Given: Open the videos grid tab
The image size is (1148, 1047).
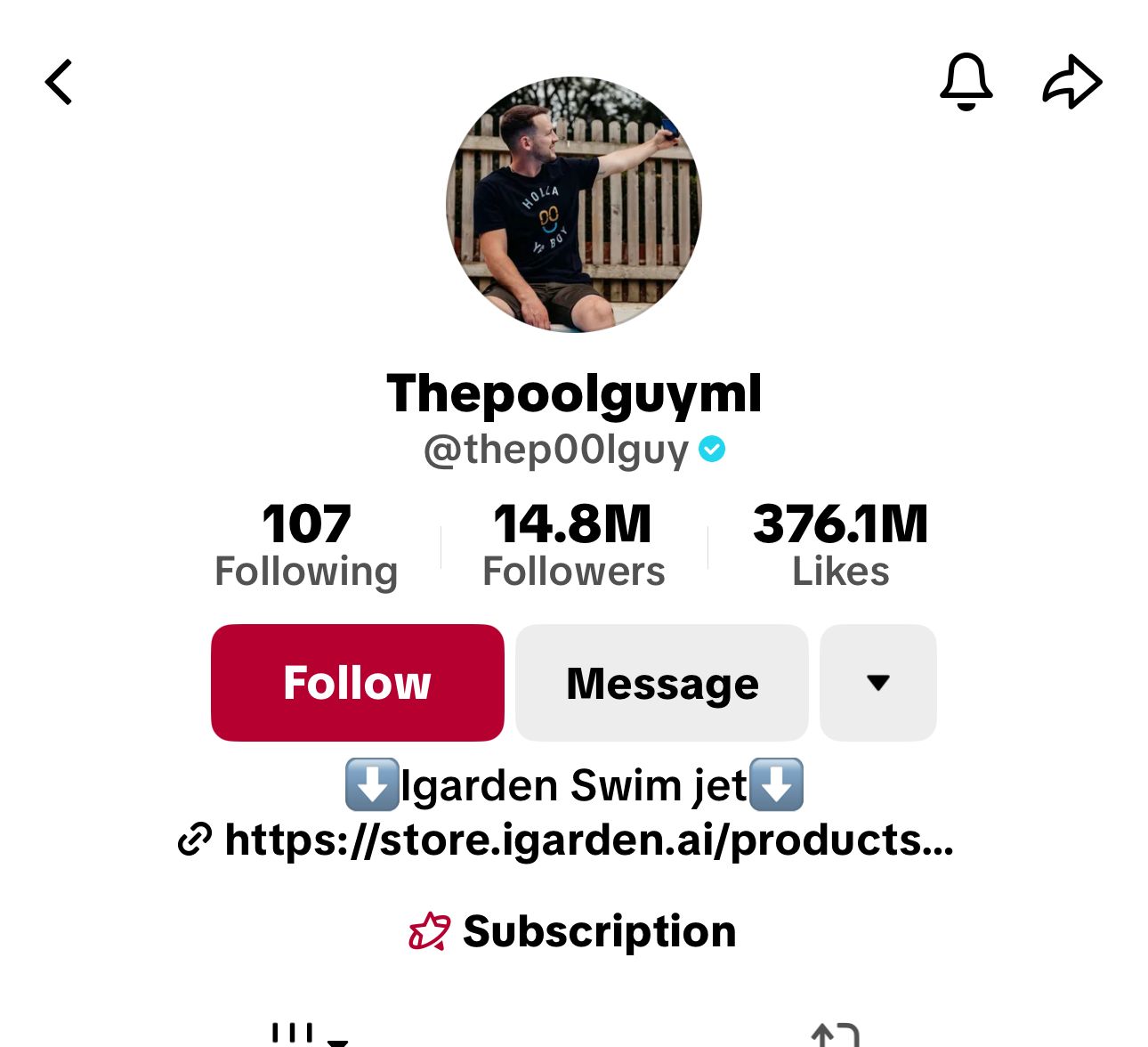Looking at the screenshot, I should tap(303, 1034).
